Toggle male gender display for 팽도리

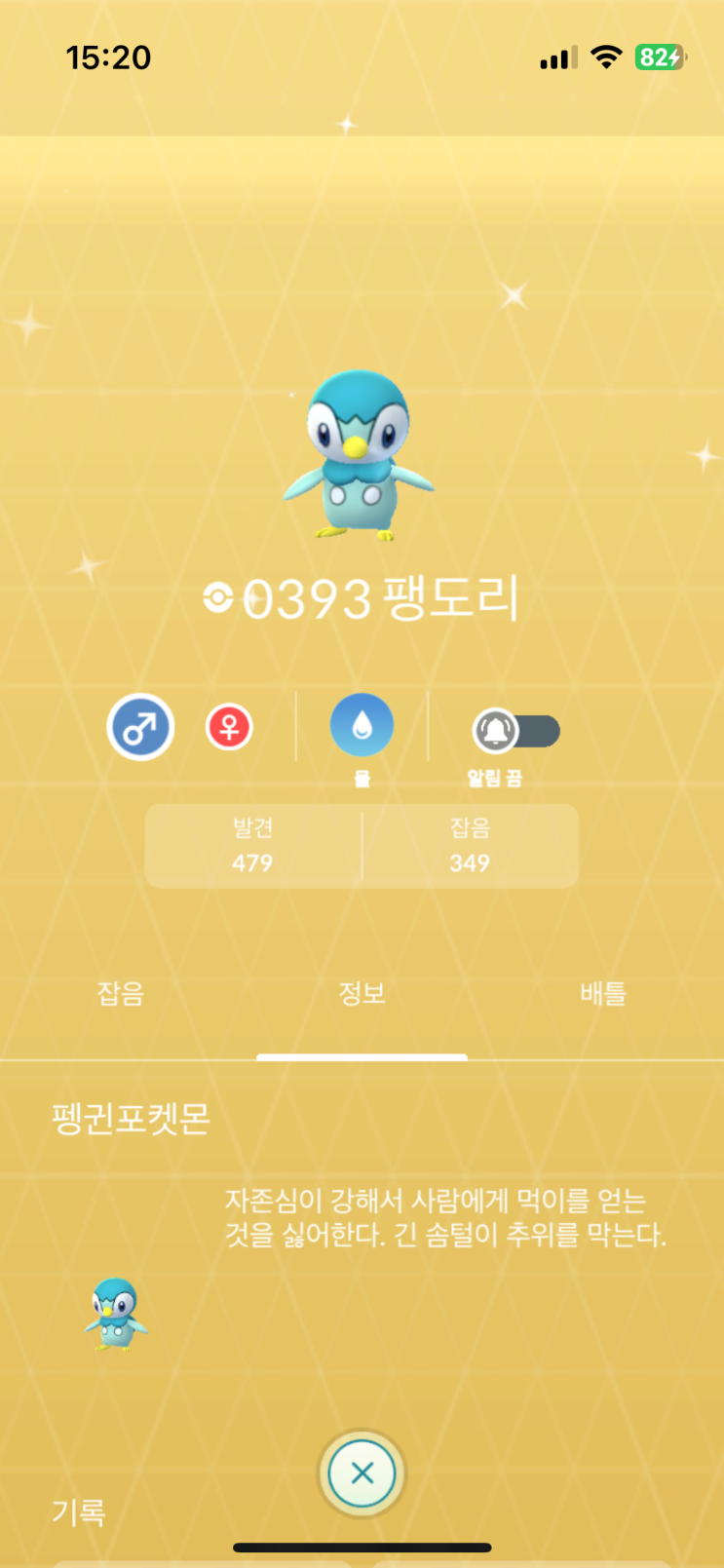pyautogui.click(x=139, y=725)
